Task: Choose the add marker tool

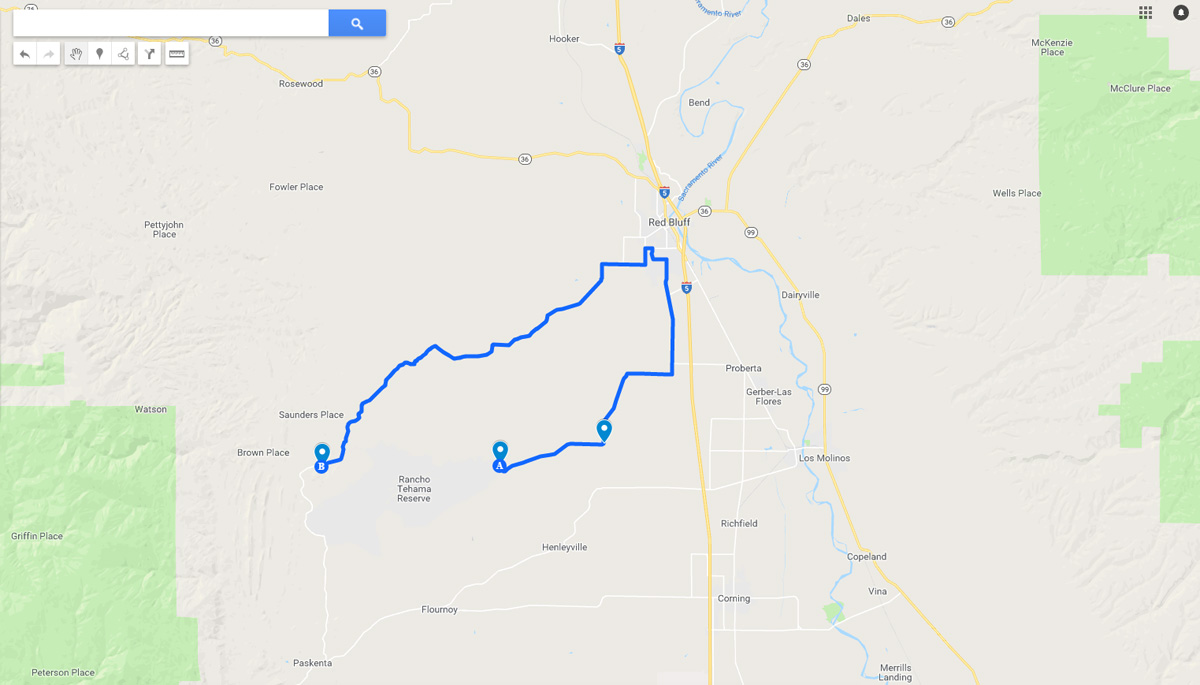Action: [x=99, y=54]
